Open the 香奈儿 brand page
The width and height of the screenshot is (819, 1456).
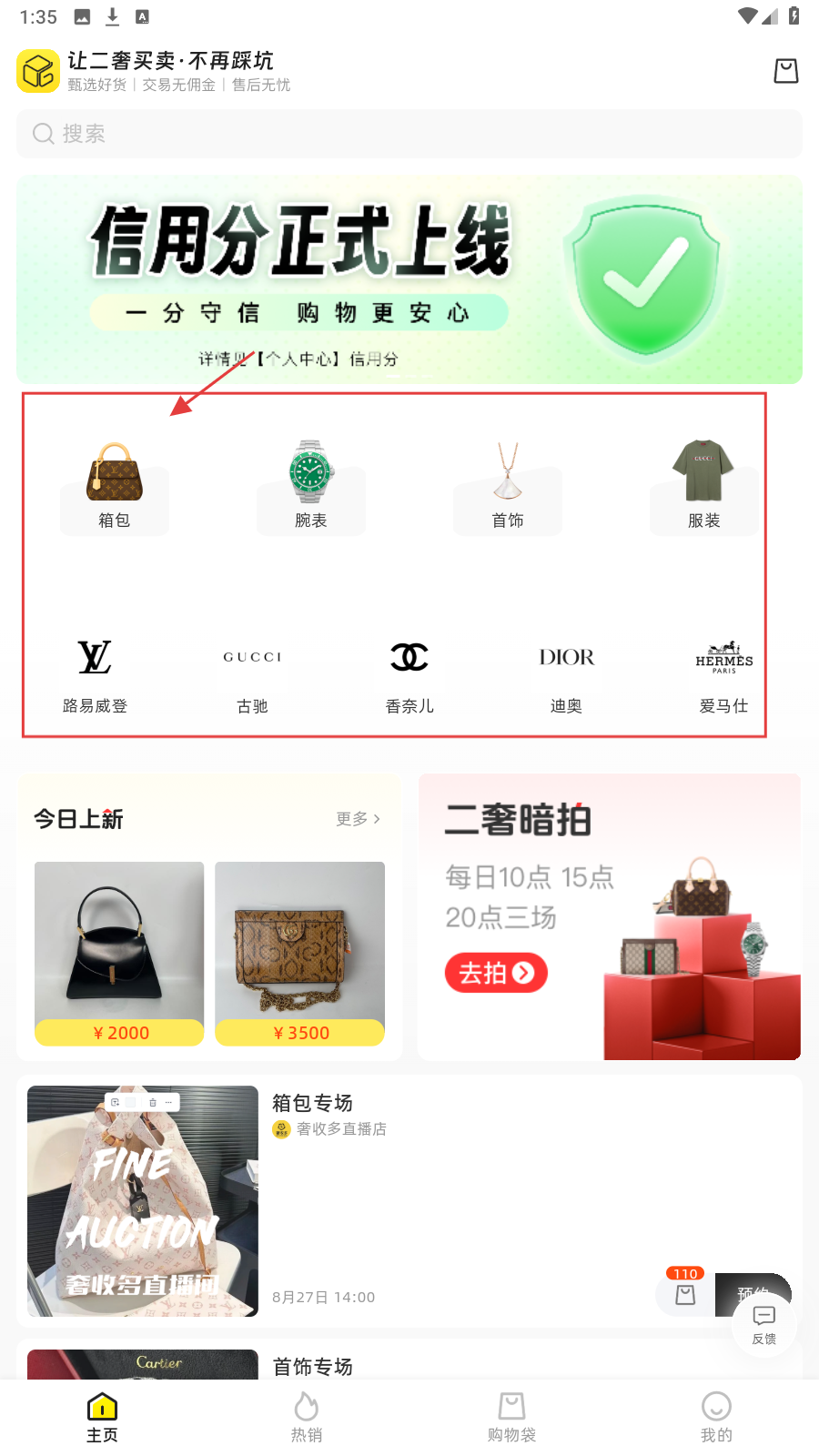point(409,675)
